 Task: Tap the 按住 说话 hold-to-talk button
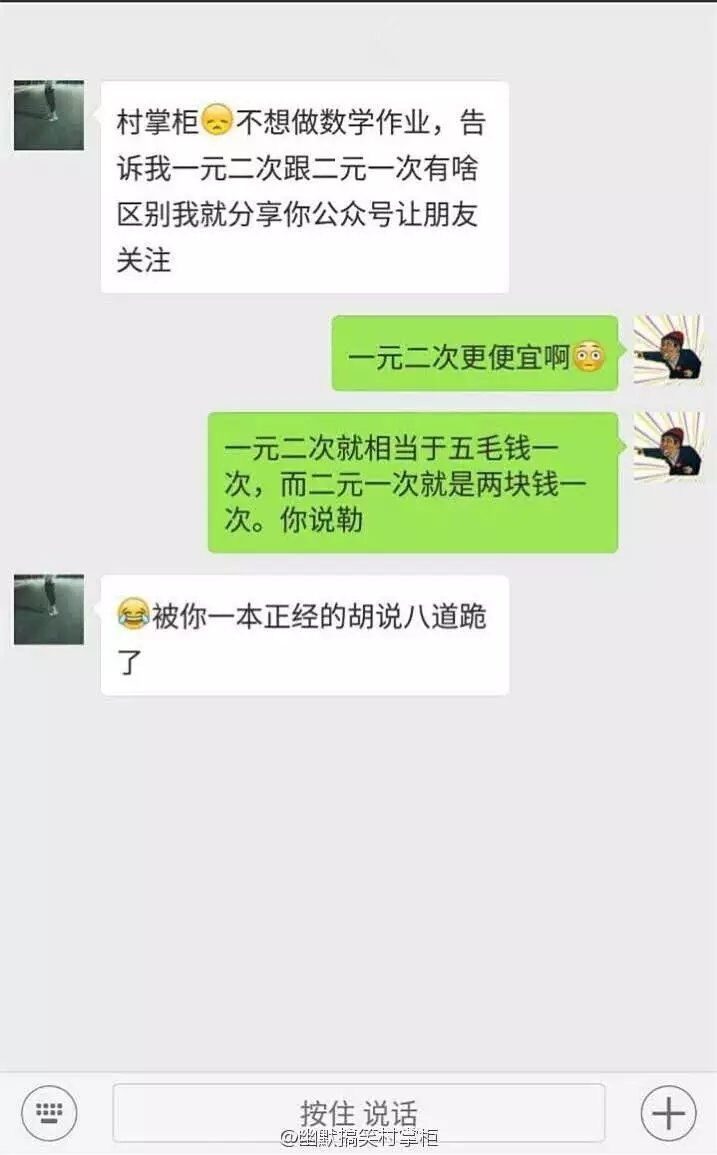[x=359, y=1112]
